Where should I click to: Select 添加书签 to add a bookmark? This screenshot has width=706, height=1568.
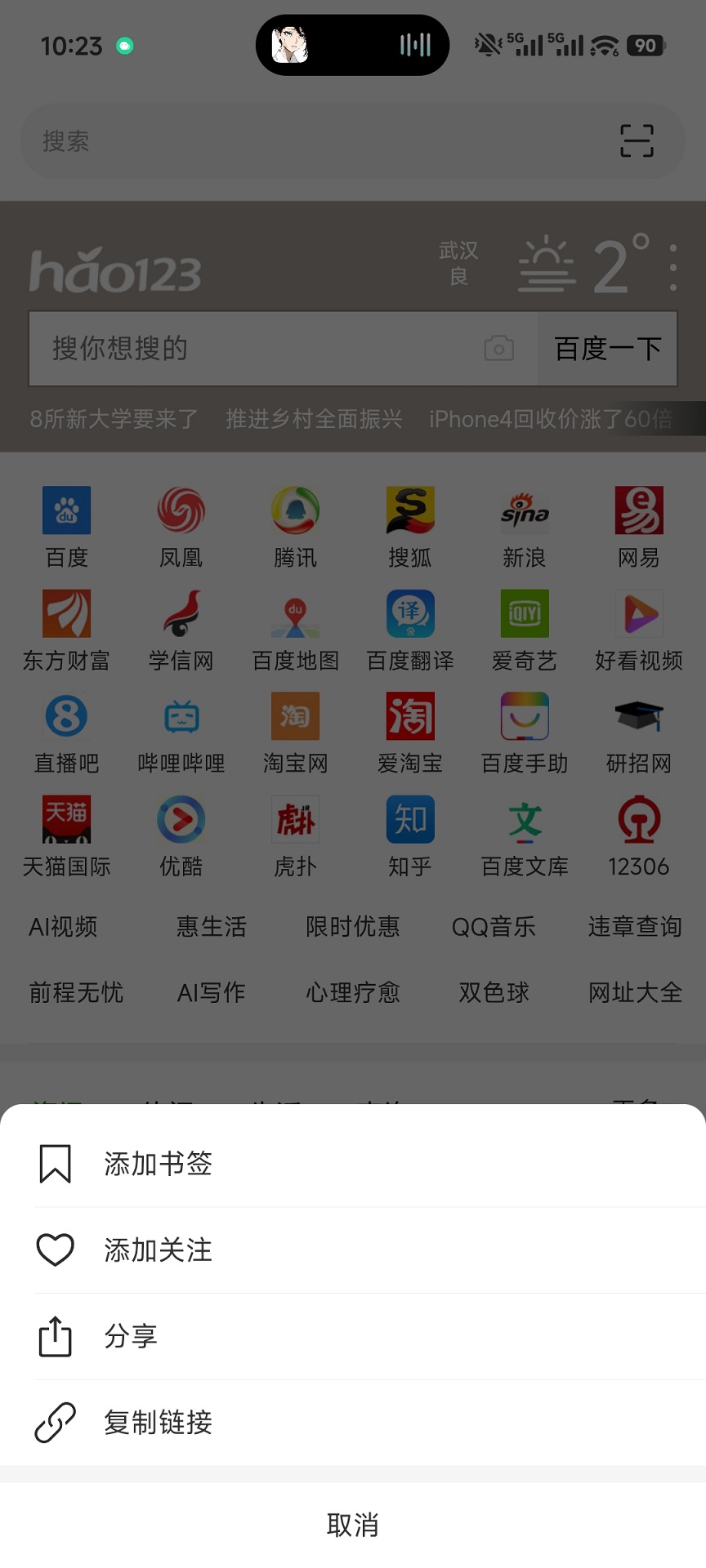pos(159,1164)
